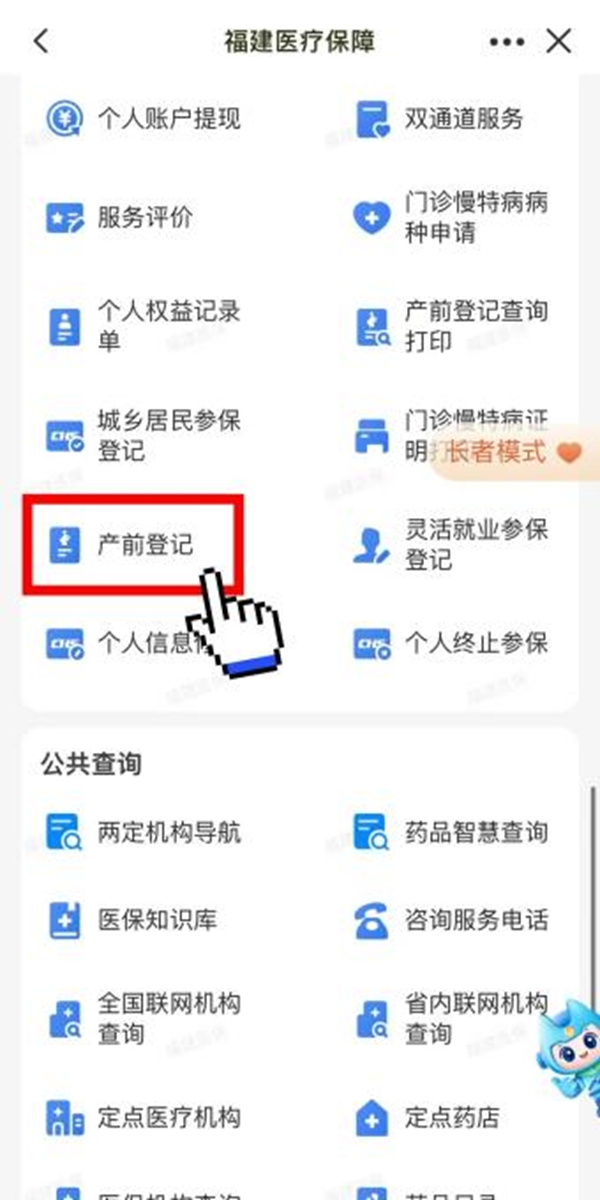
Task: Open 产前登记查询打印
Action: [450, 326]
